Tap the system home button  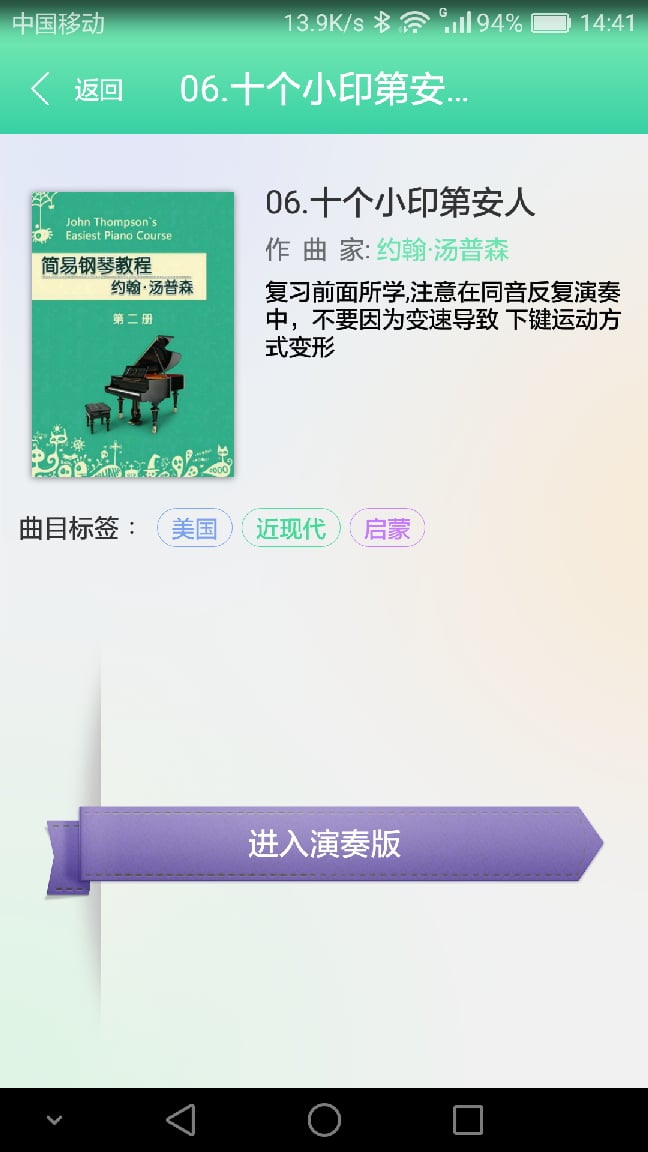[324, 1120]
